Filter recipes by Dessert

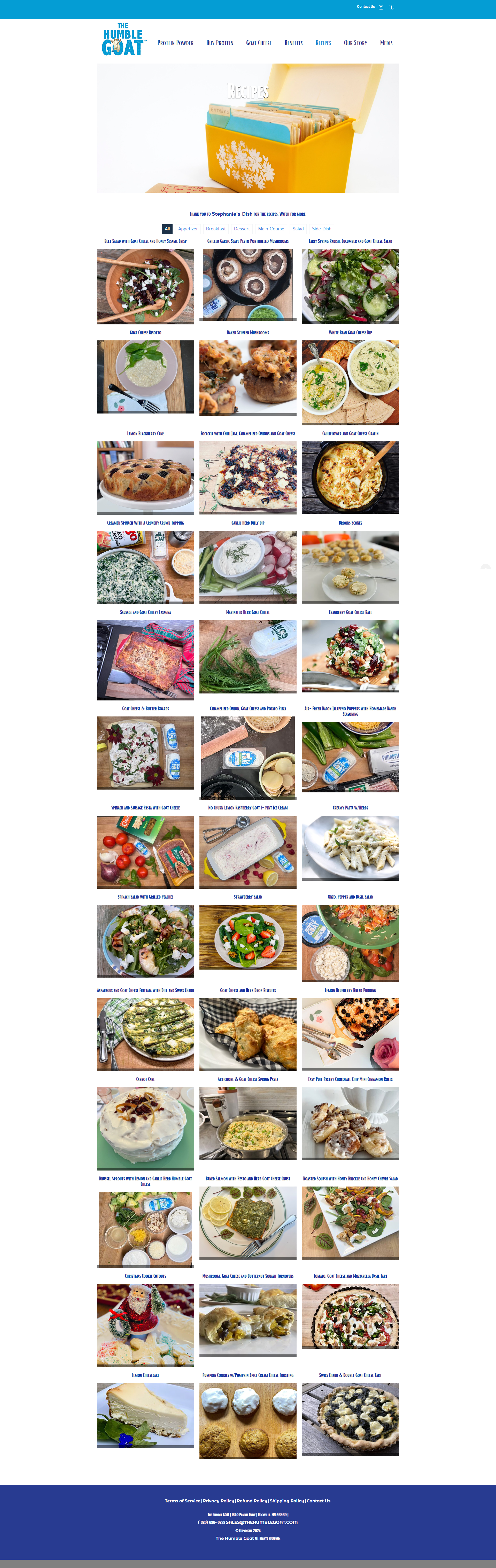242,229
